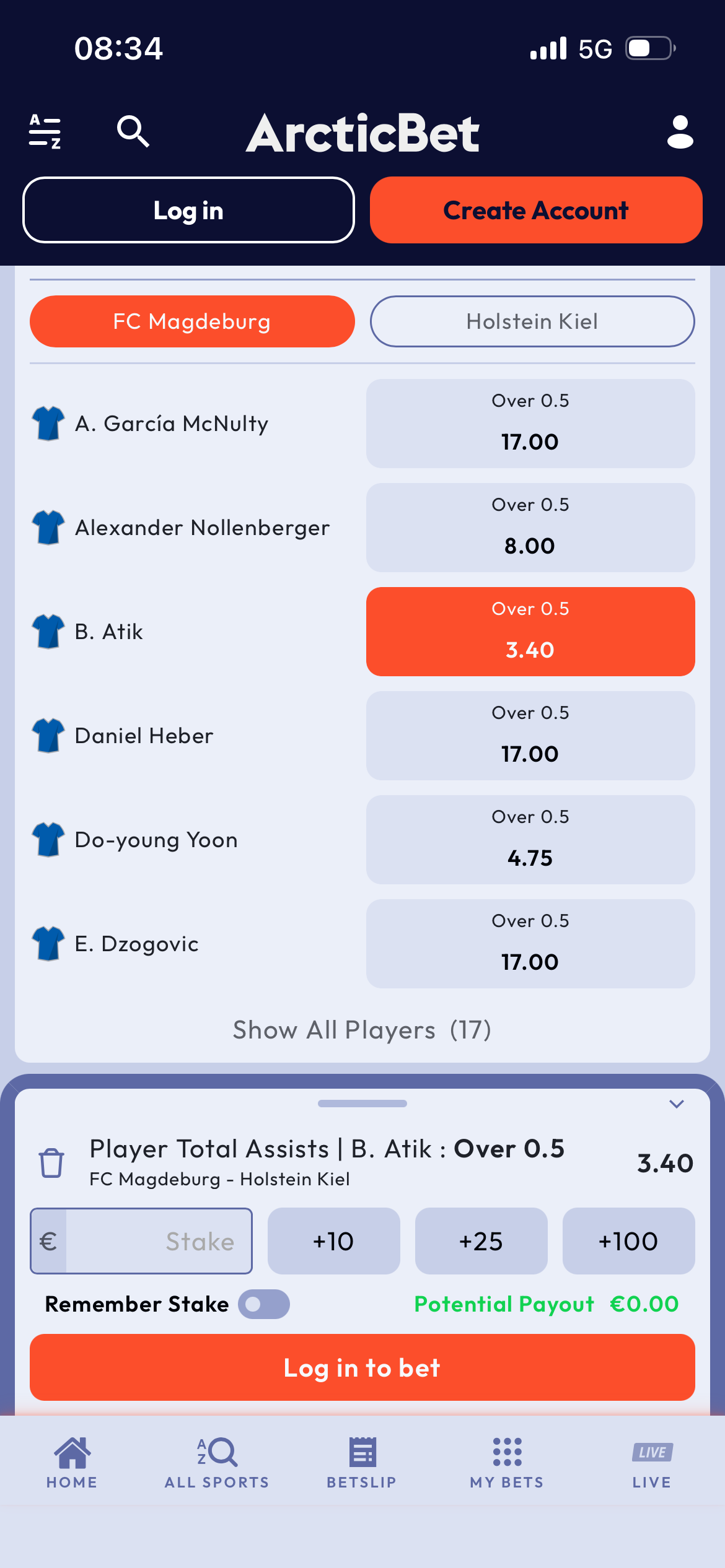
Task: Collapse the betslip with the chevron
Action: [677, 1104]
